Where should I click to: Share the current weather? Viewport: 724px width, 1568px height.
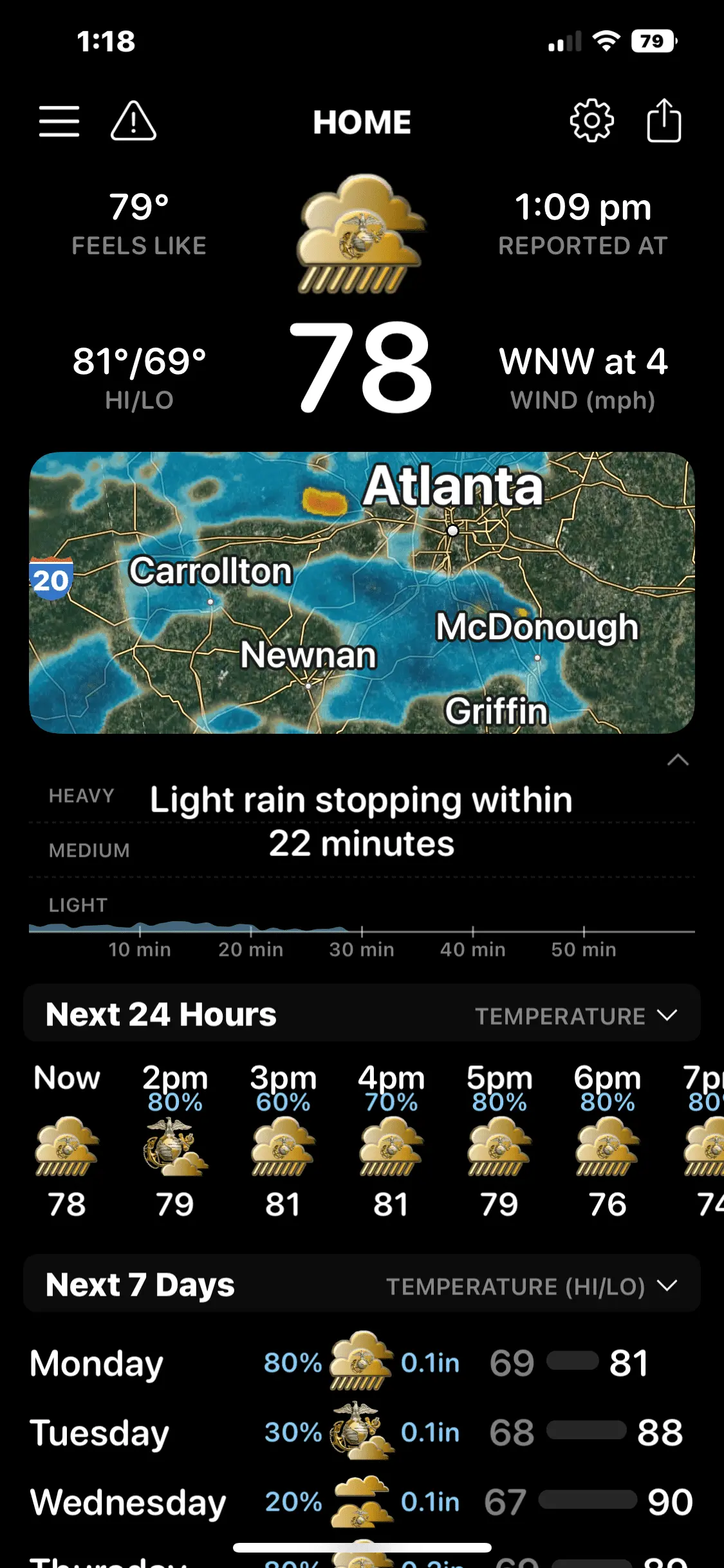(664, 121)
